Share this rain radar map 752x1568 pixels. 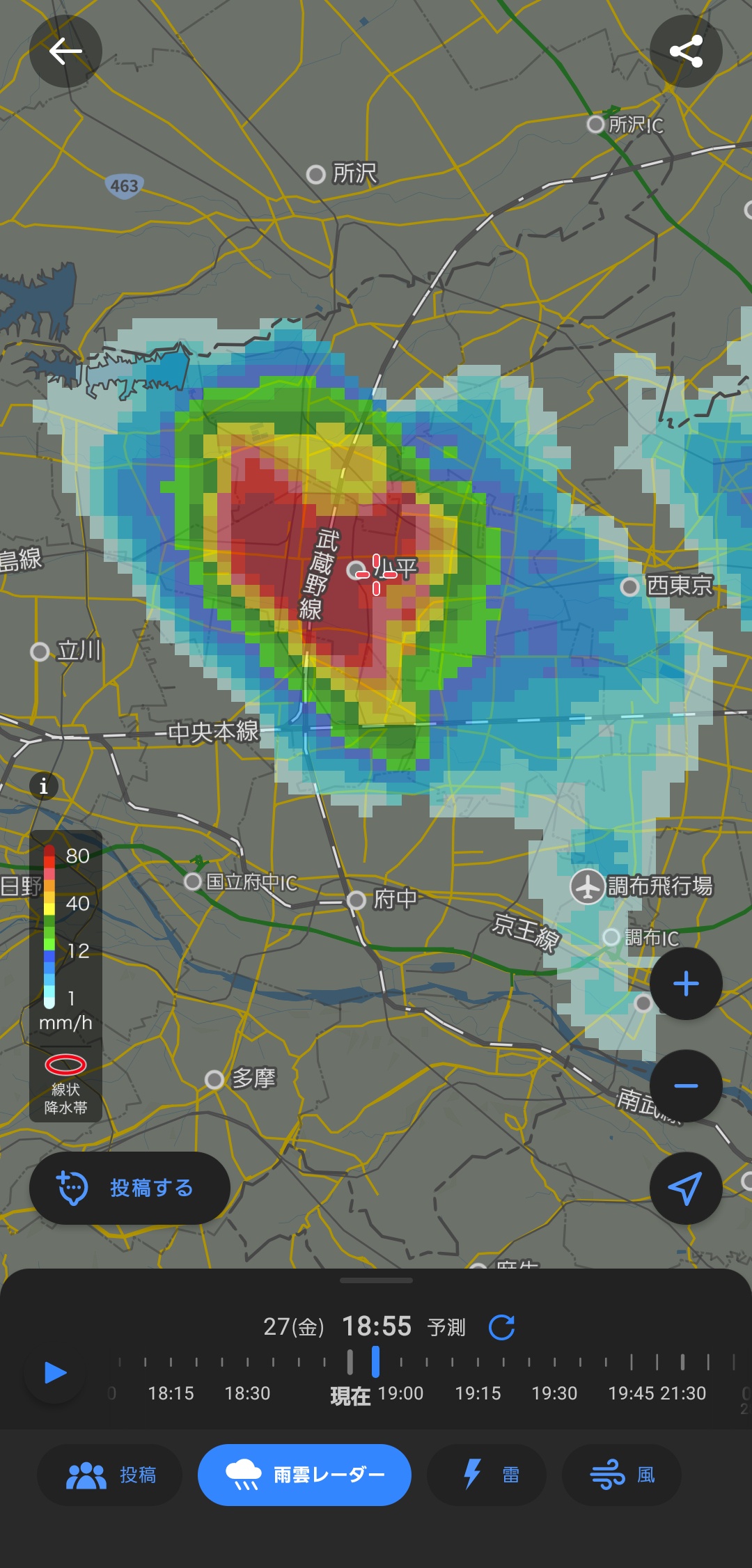pyautogui.click(x=686, y=52)
